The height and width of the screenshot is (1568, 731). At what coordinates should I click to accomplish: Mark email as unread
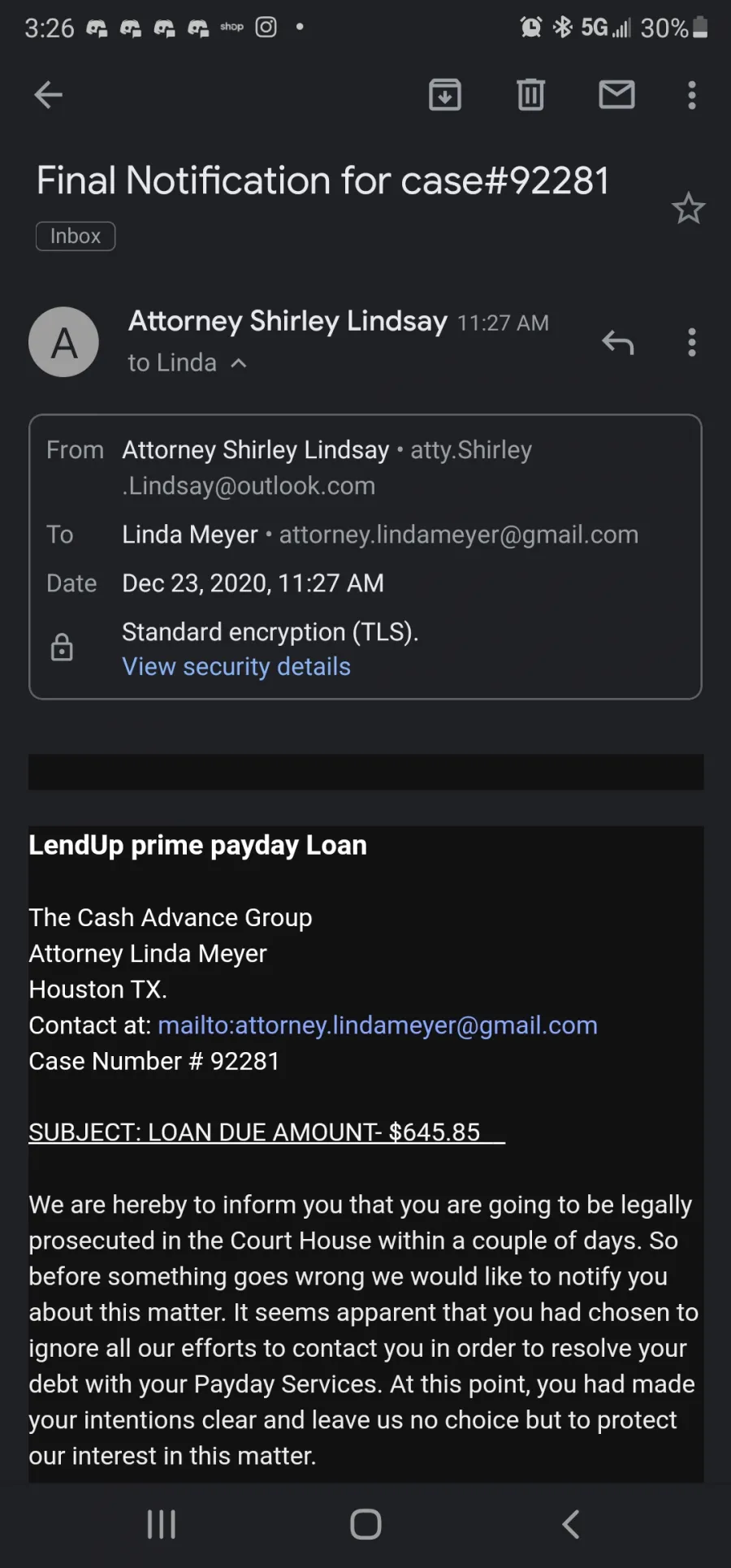click(x=617, y=95)
